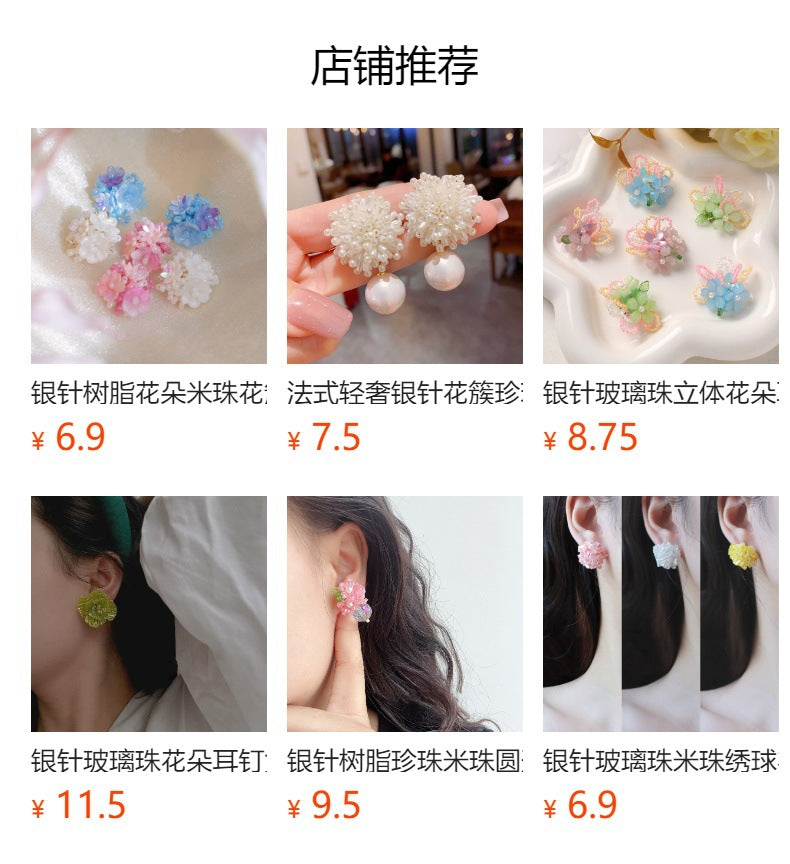790x864 pixels.
Task: View the glass bead hydrangea earrings product
Action: pos(660,614)
